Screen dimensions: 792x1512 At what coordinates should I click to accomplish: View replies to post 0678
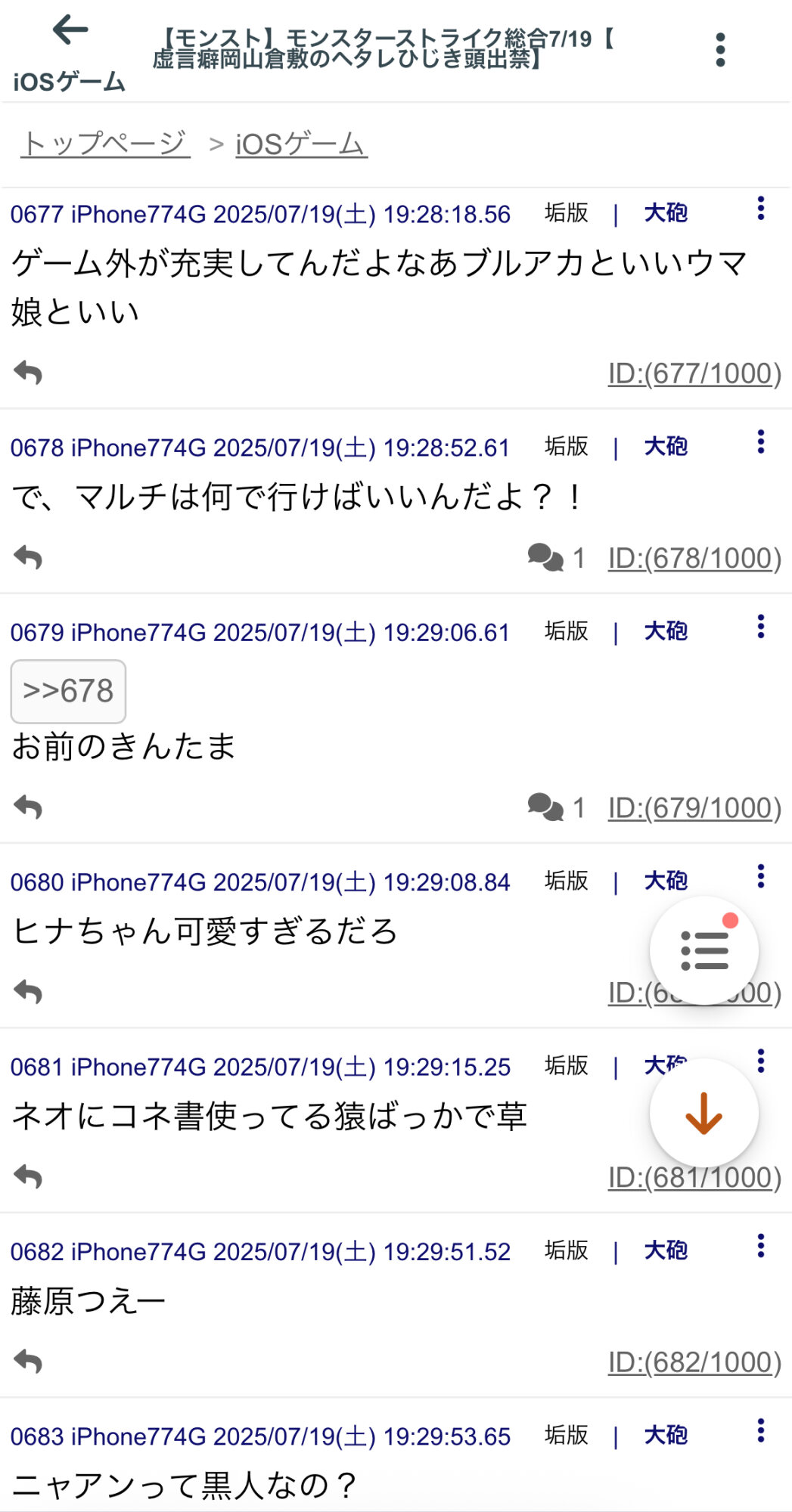pos(557,558)
